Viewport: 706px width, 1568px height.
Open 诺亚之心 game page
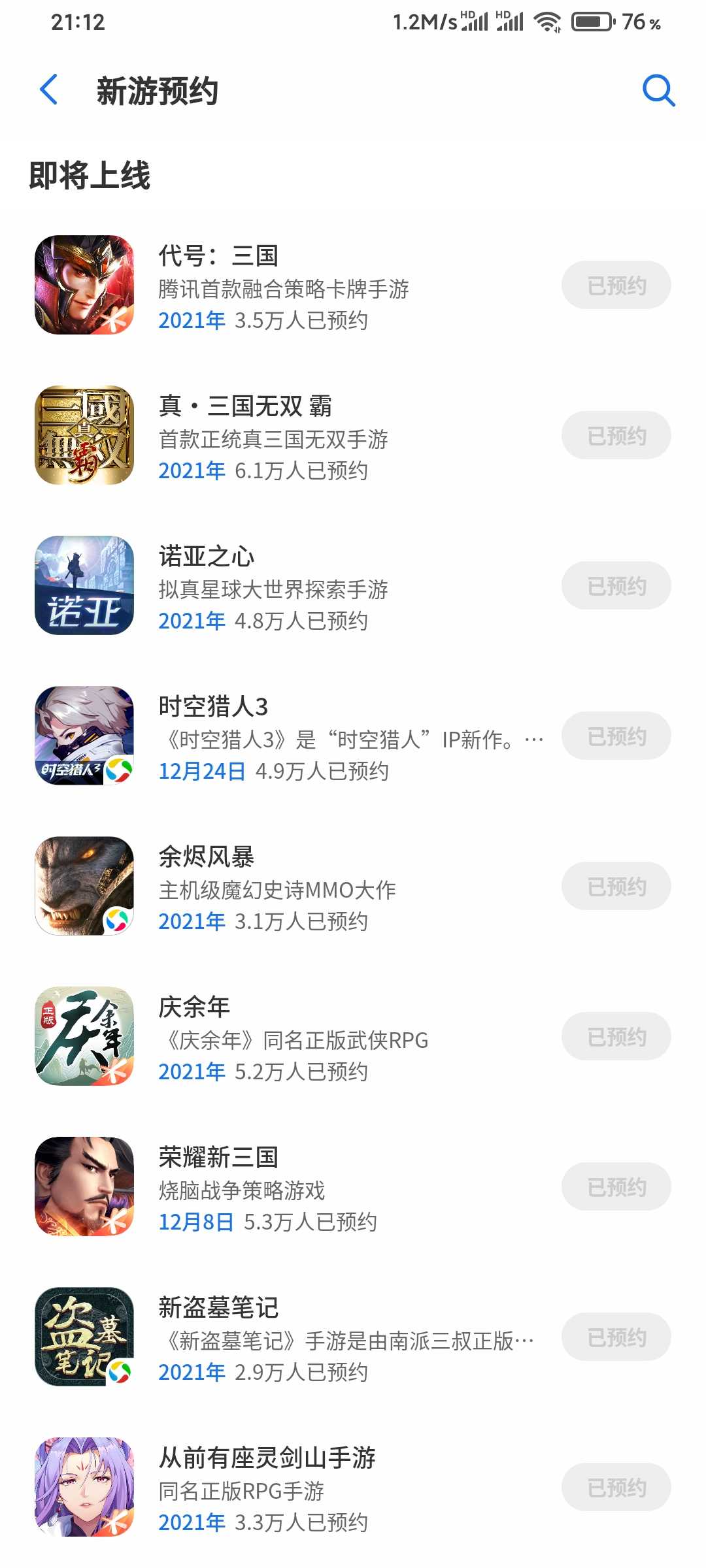point(281,587)
